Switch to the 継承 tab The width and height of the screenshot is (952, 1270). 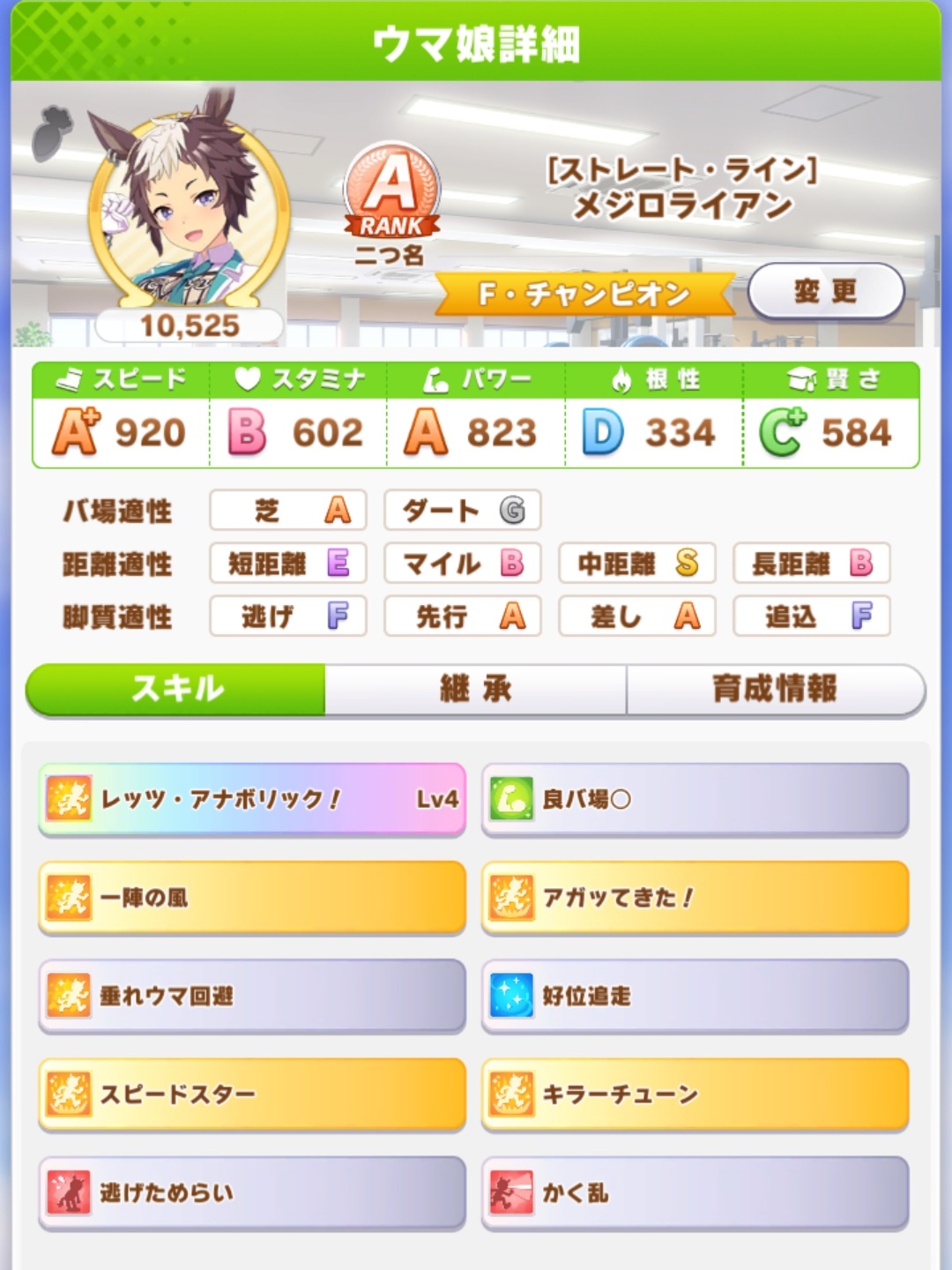coord(475,689)
